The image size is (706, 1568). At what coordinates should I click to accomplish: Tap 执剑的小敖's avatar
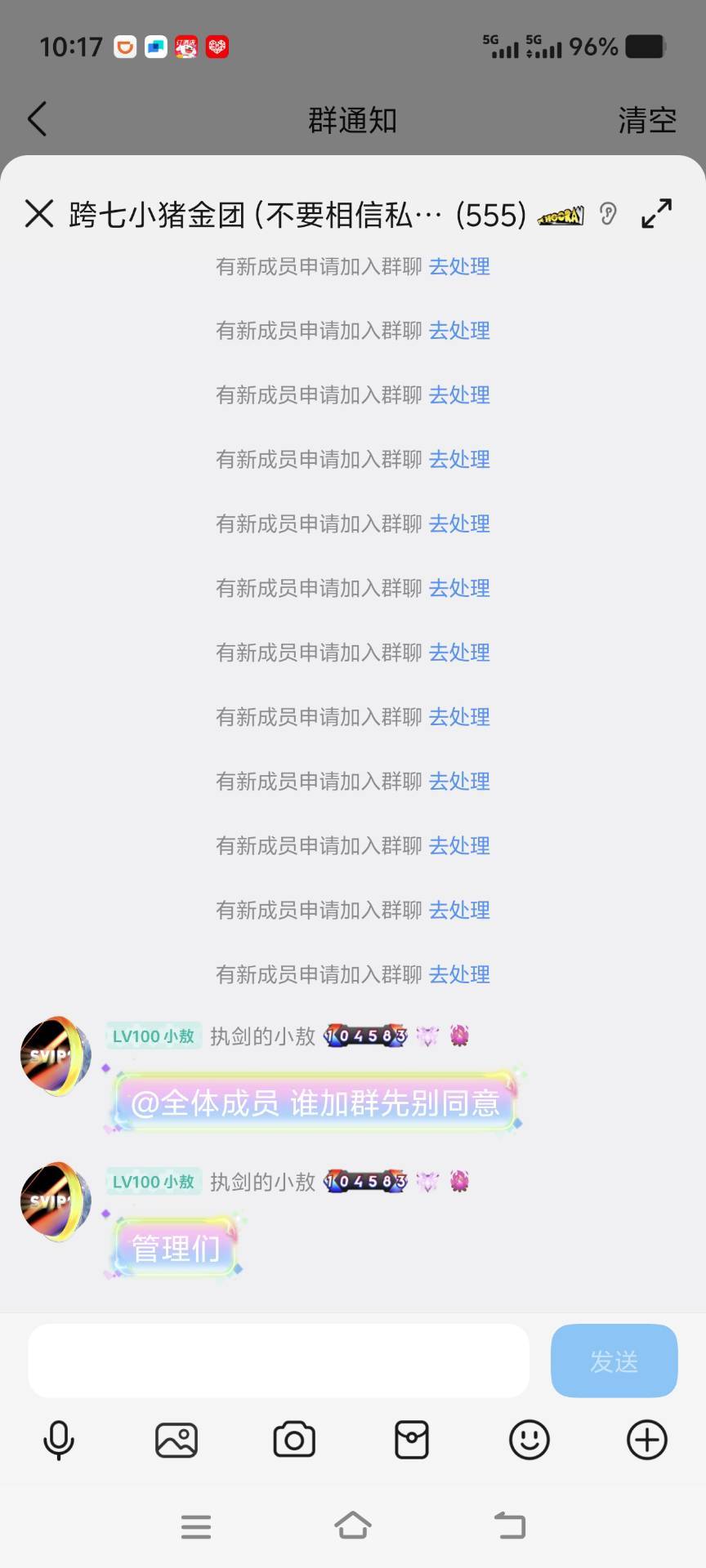[54, 1055]
